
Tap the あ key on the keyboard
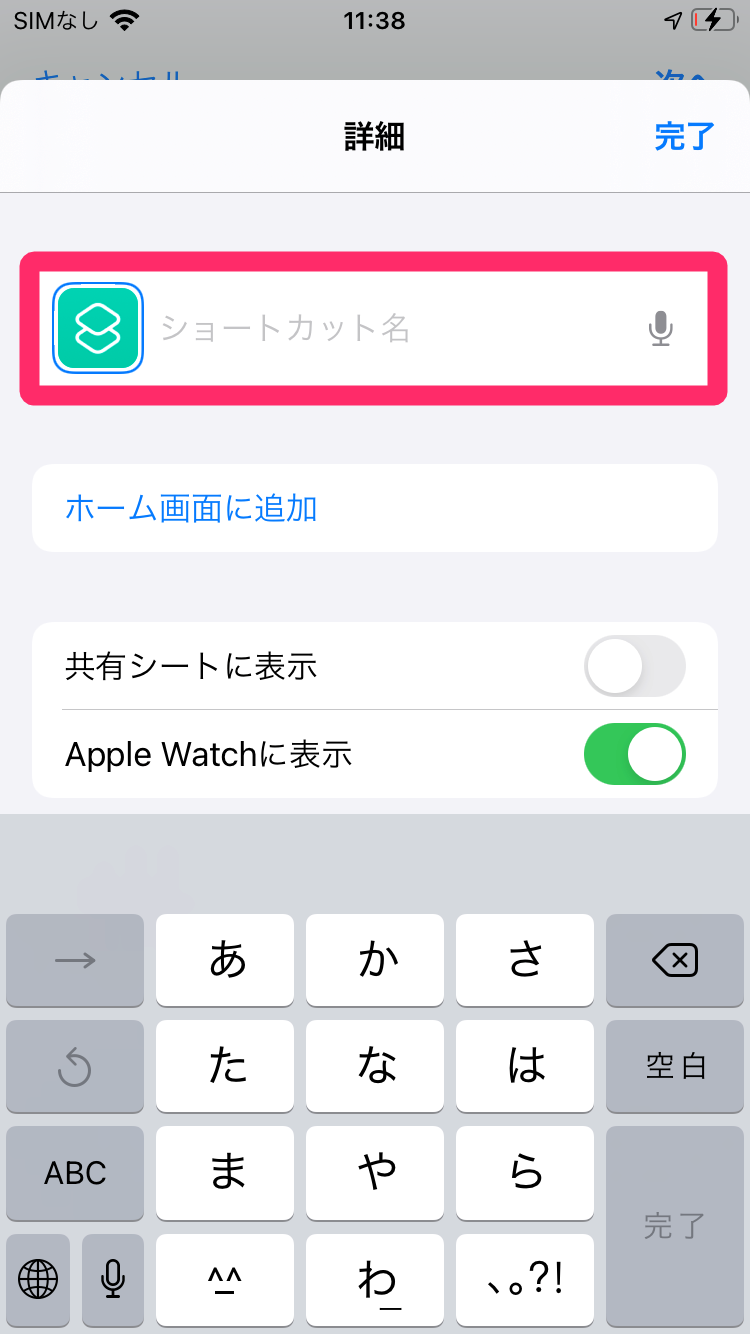pos(225,960)
